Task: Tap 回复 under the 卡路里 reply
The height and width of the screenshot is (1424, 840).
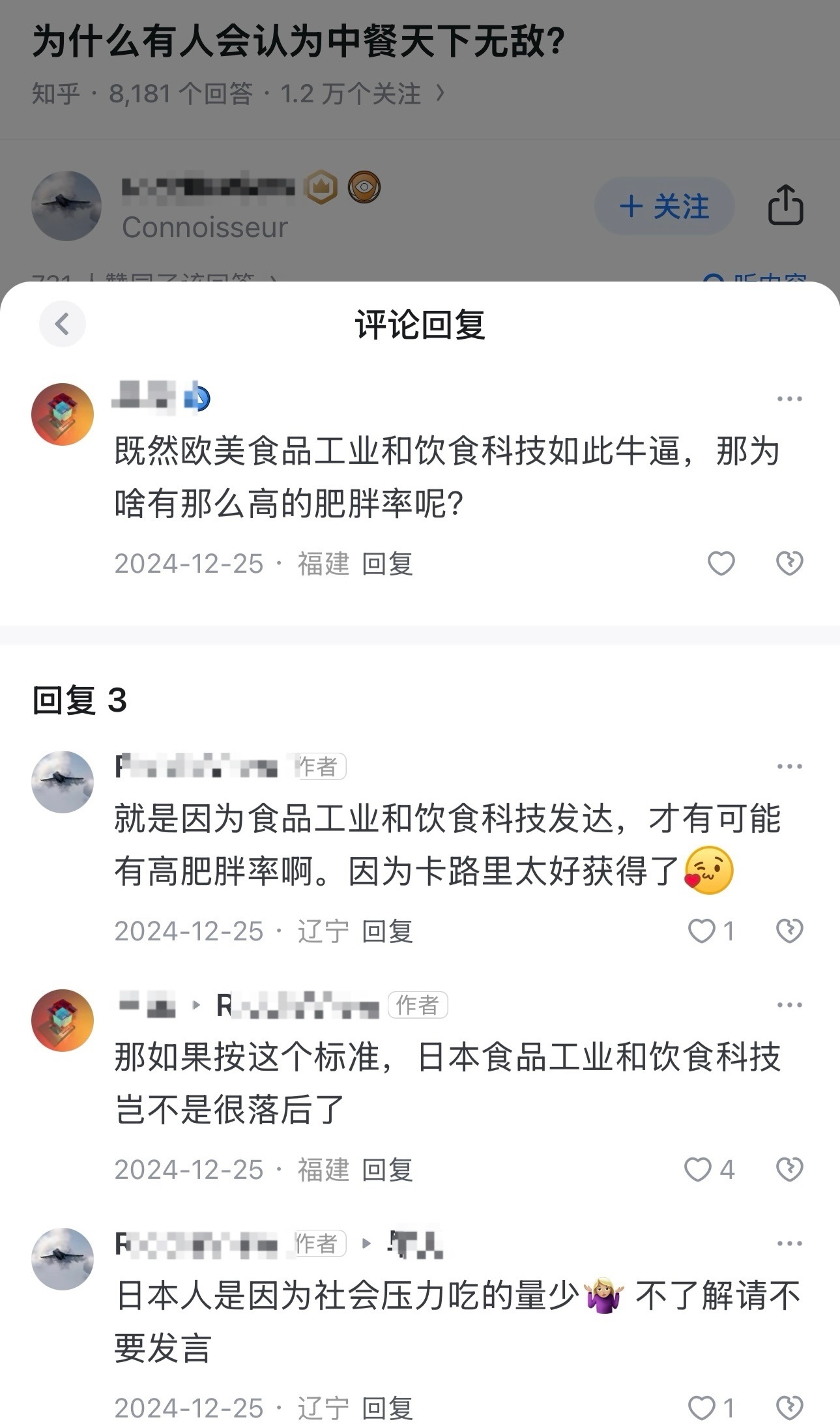Action: tap(387, 932)
